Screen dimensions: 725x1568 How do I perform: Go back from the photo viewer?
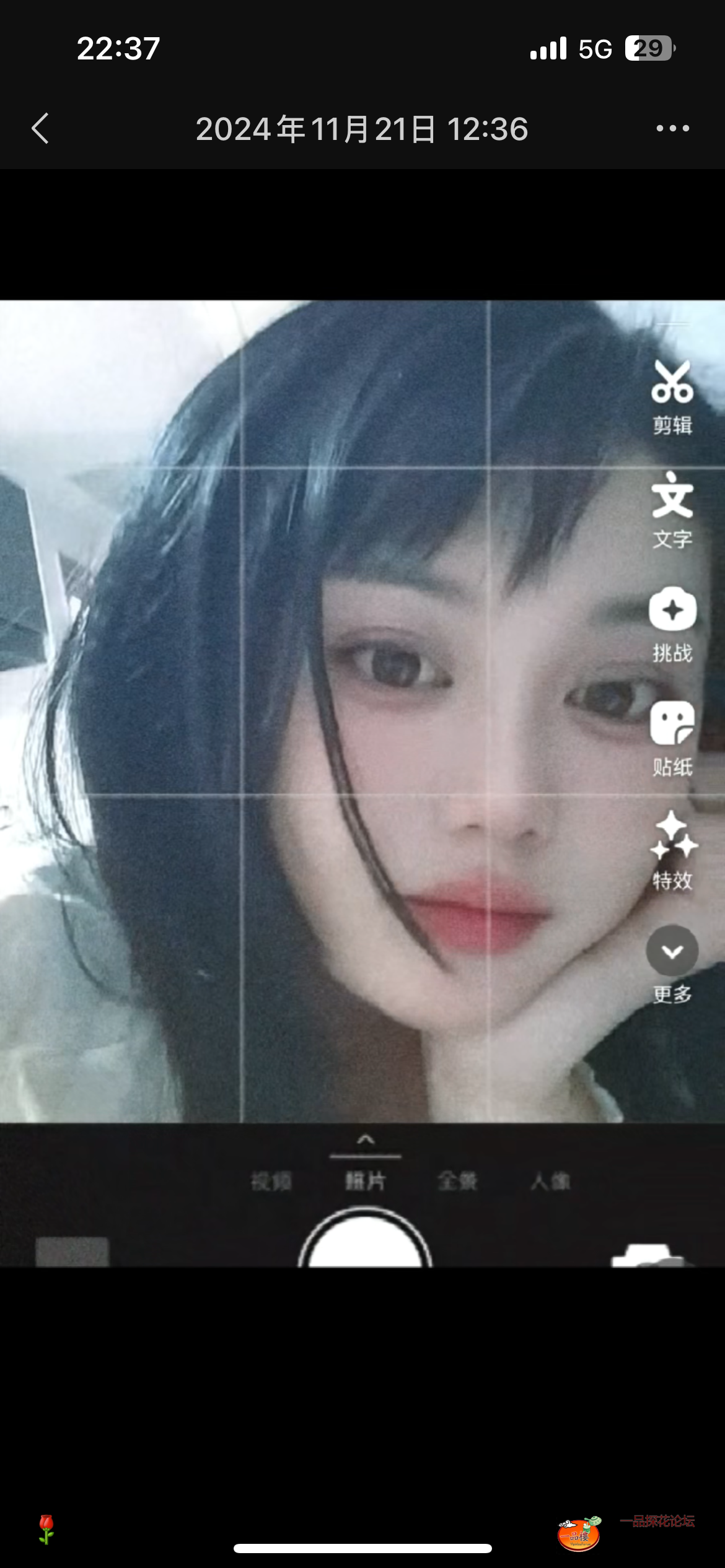point(40,129)
